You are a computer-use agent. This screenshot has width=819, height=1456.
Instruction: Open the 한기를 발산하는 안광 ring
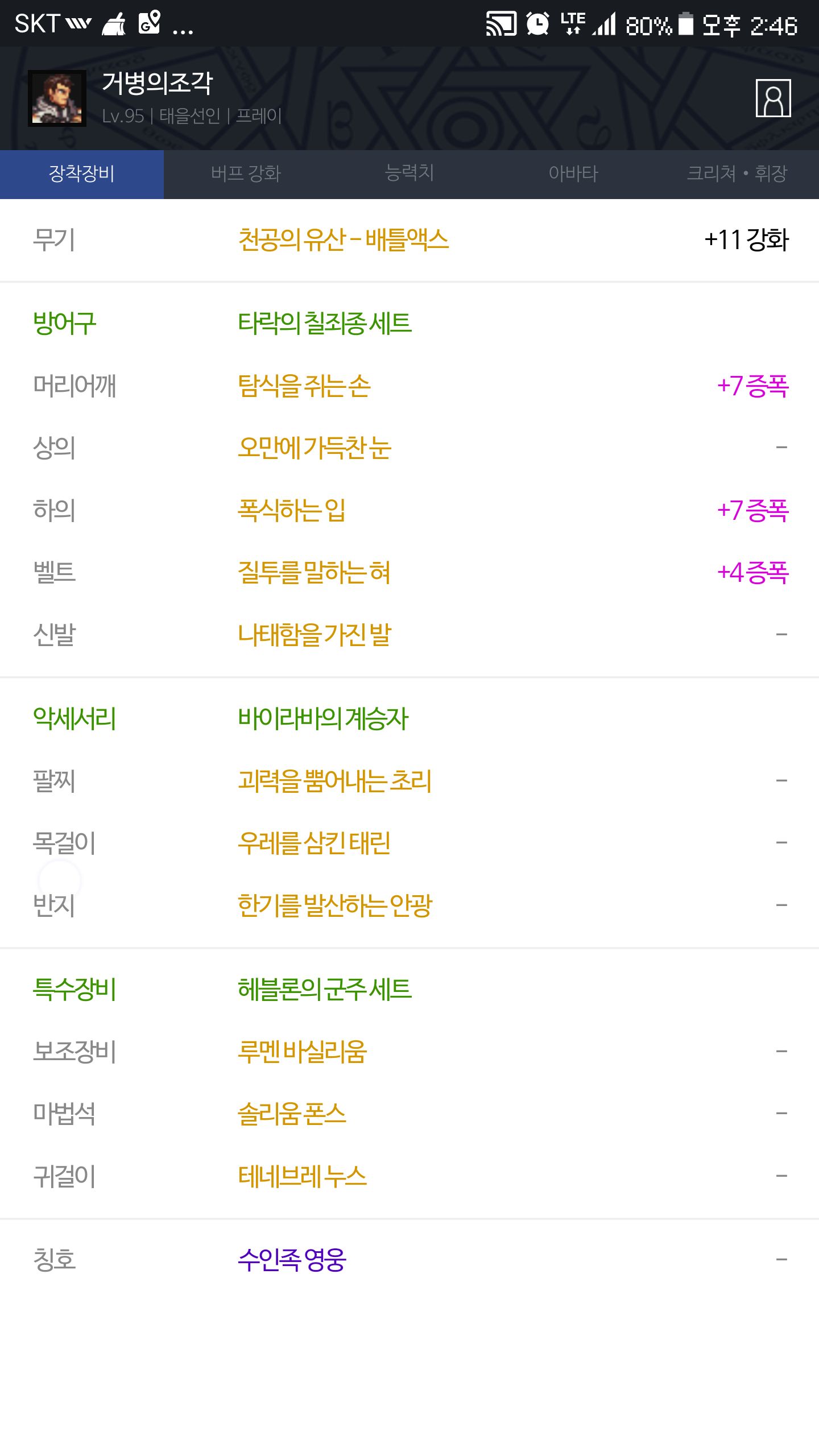[x=335, y=905]
